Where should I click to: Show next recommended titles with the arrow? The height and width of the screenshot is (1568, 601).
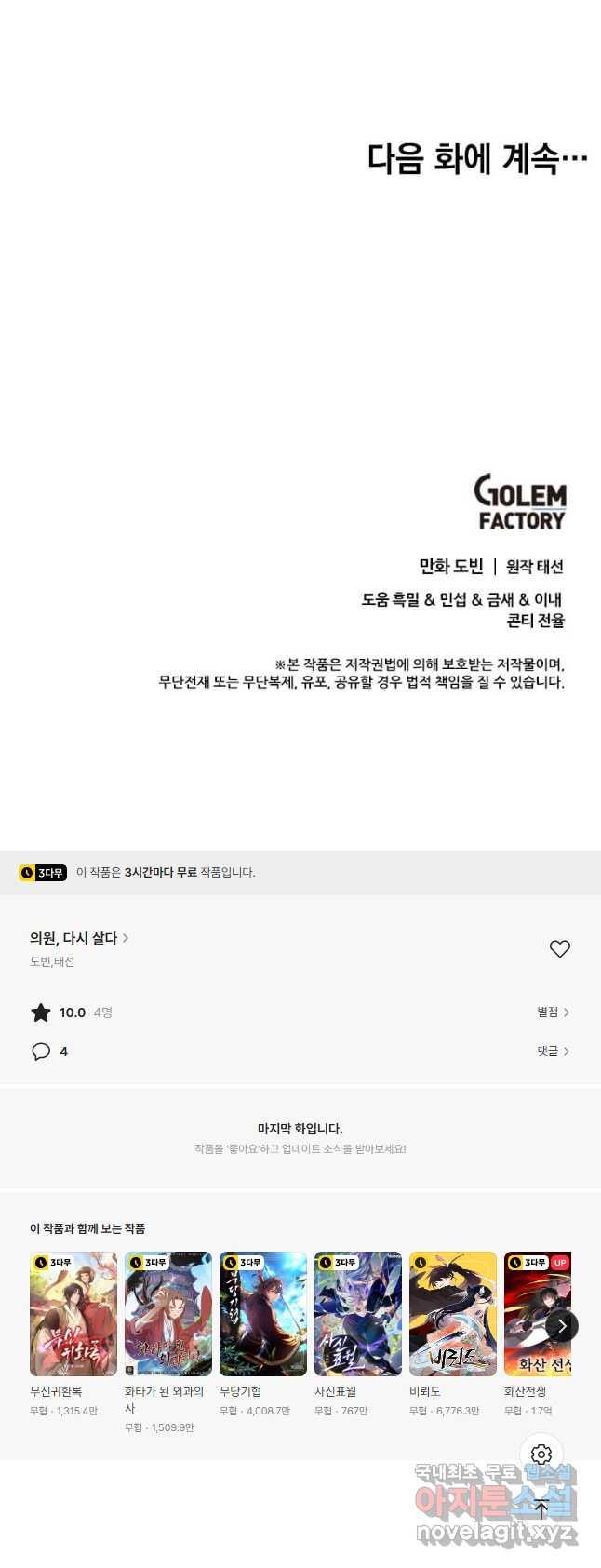(x=561, y=1326)
